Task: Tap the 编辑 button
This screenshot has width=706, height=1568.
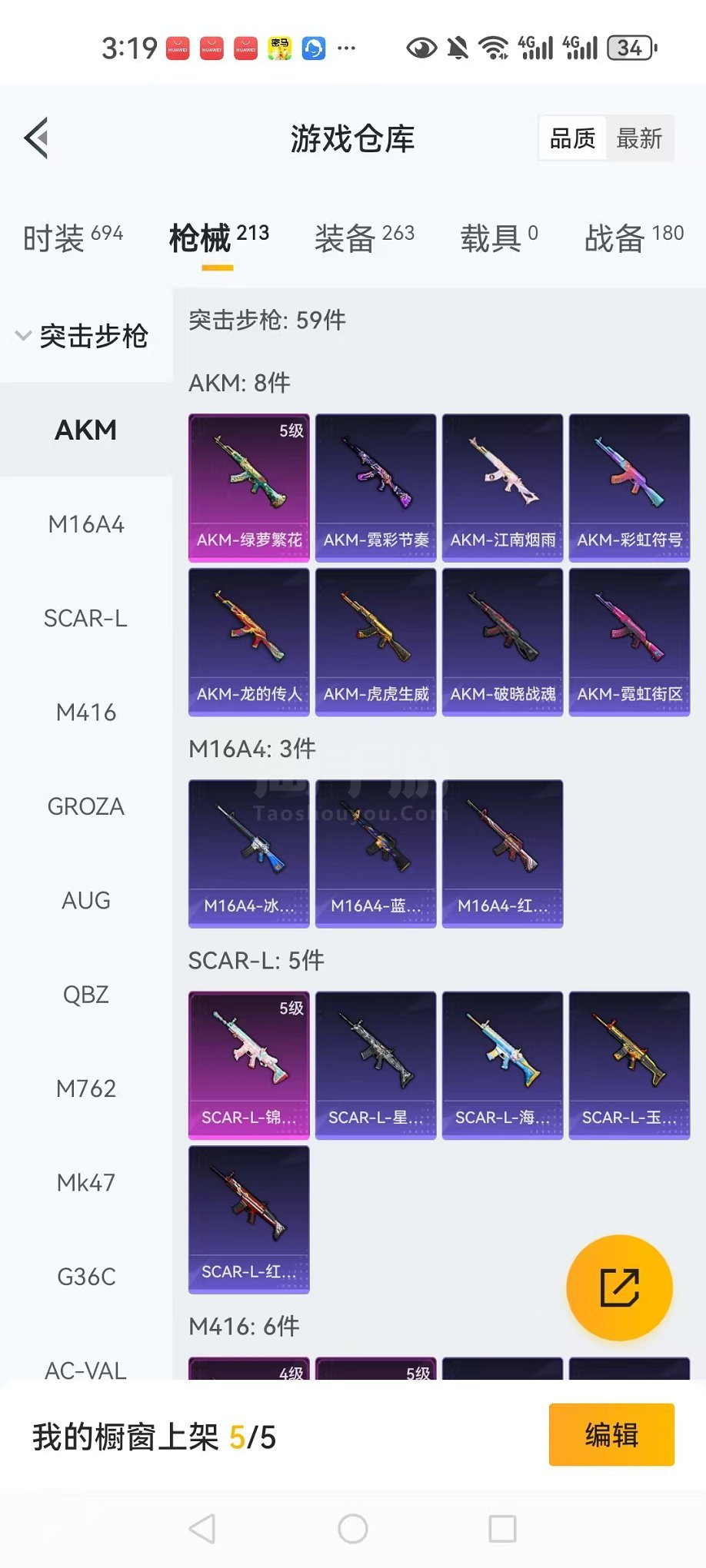Action: click(x=611, y=1435)
